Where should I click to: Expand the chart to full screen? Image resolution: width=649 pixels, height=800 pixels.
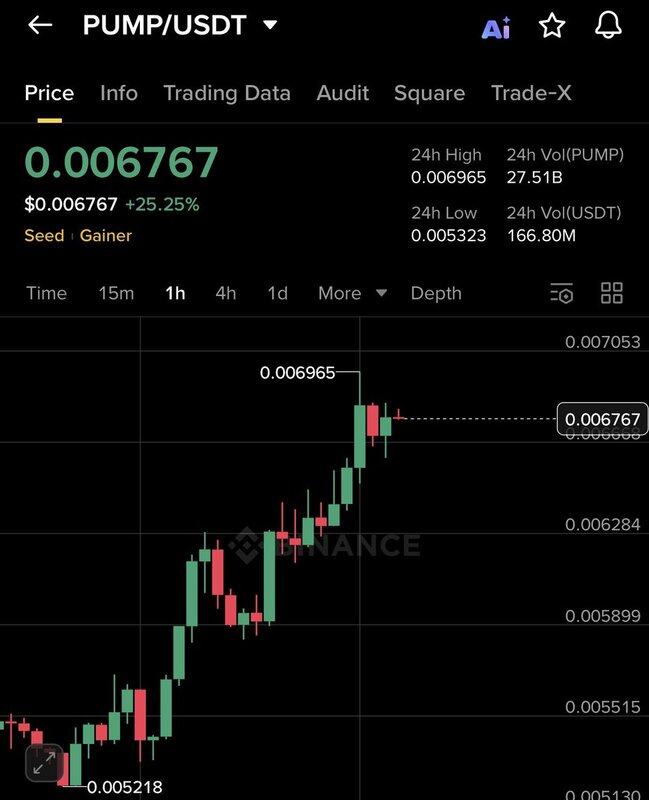tap(43, 765)
